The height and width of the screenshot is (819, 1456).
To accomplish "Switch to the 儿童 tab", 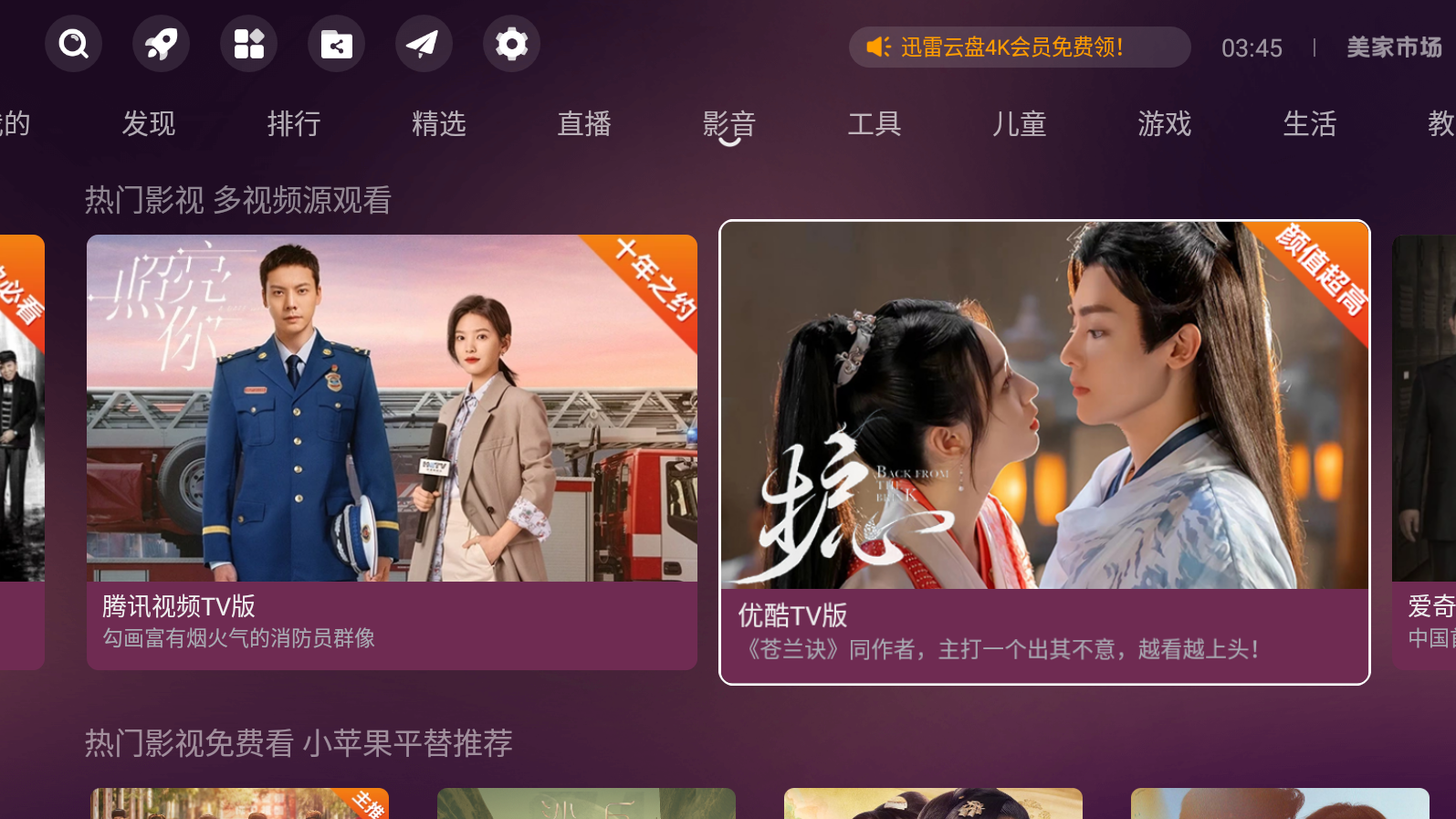I will [x=1020, y=123].
